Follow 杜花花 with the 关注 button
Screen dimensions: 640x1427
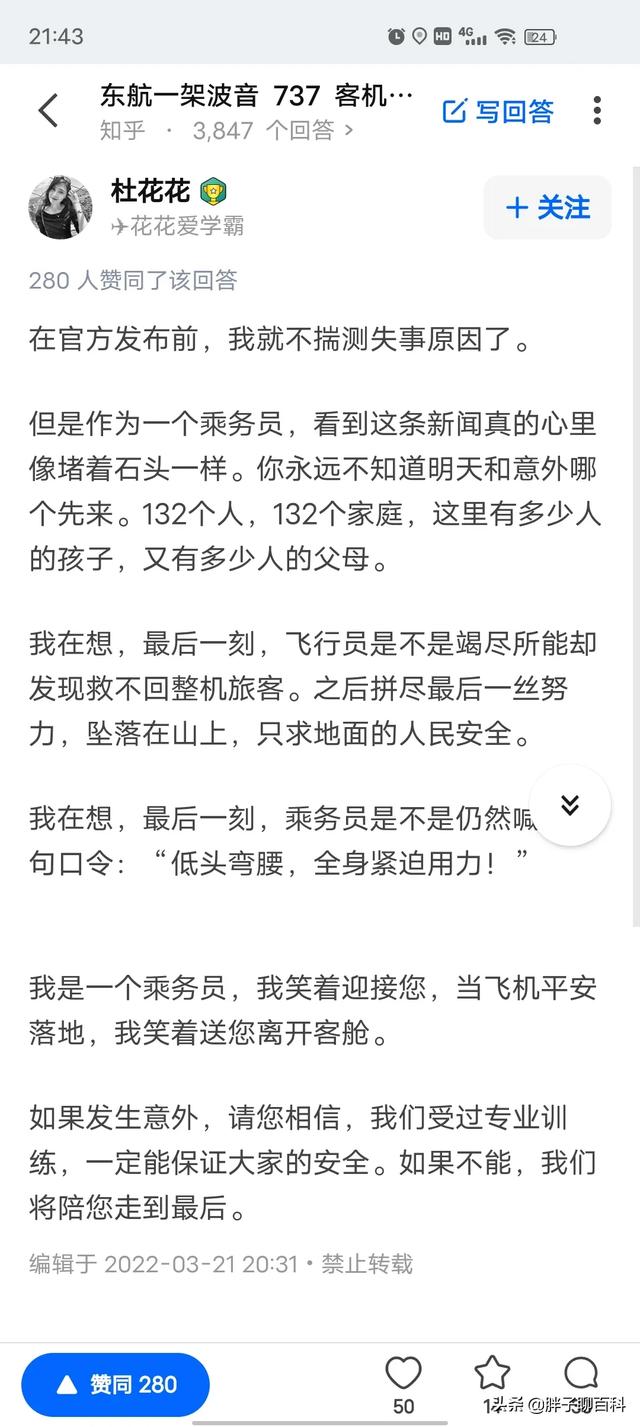click(x=547, y=207)
